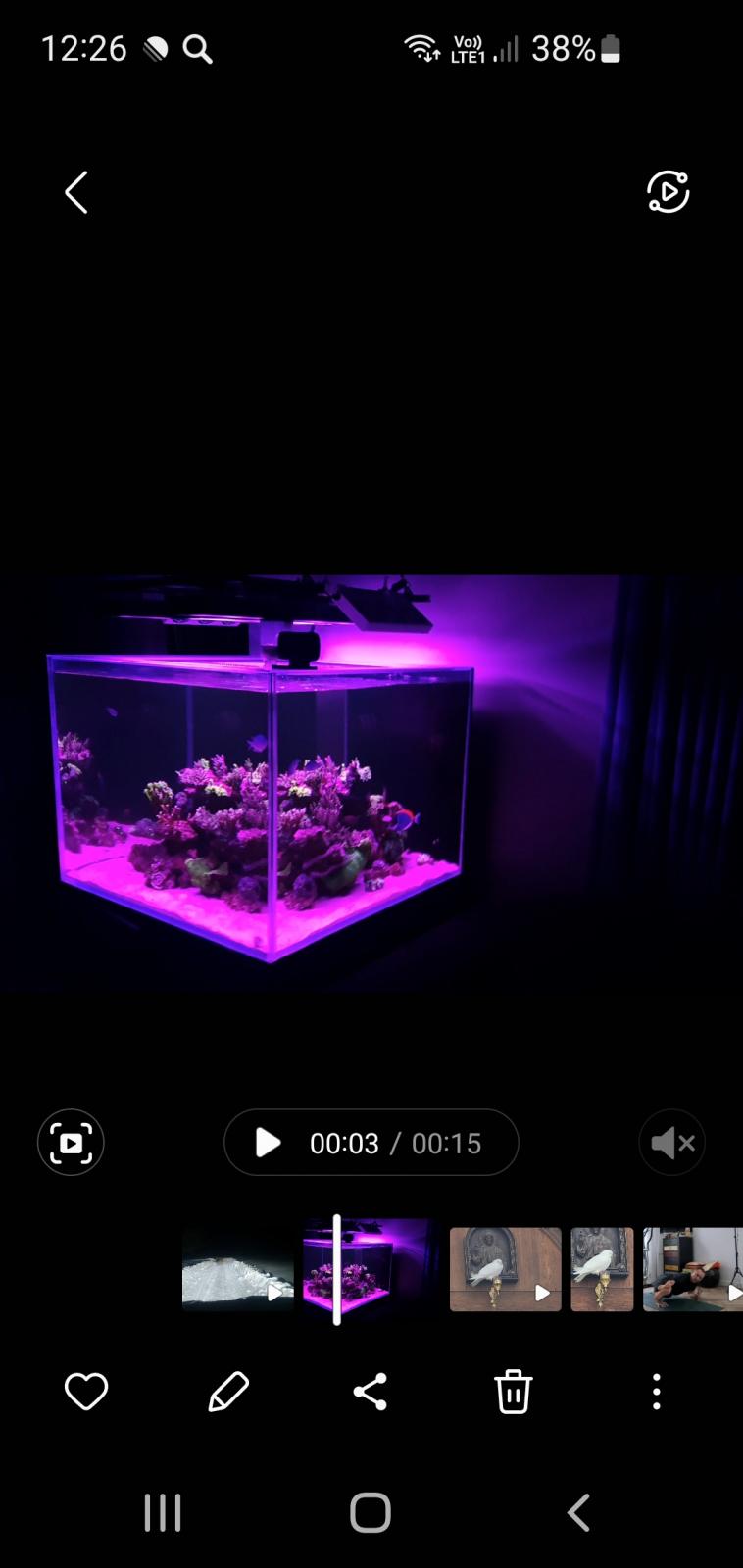Screen dimensions: 743x1568
Task: Play the aquarium video
Action: point(268,1143)
